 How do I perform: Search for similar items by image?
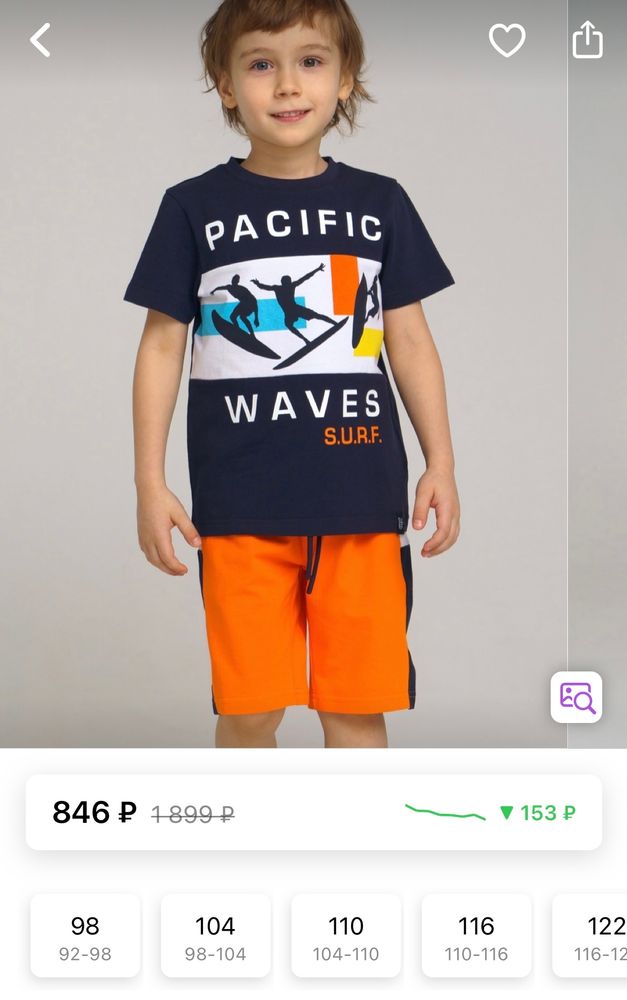pyautogui.click(x=577, y=697)
